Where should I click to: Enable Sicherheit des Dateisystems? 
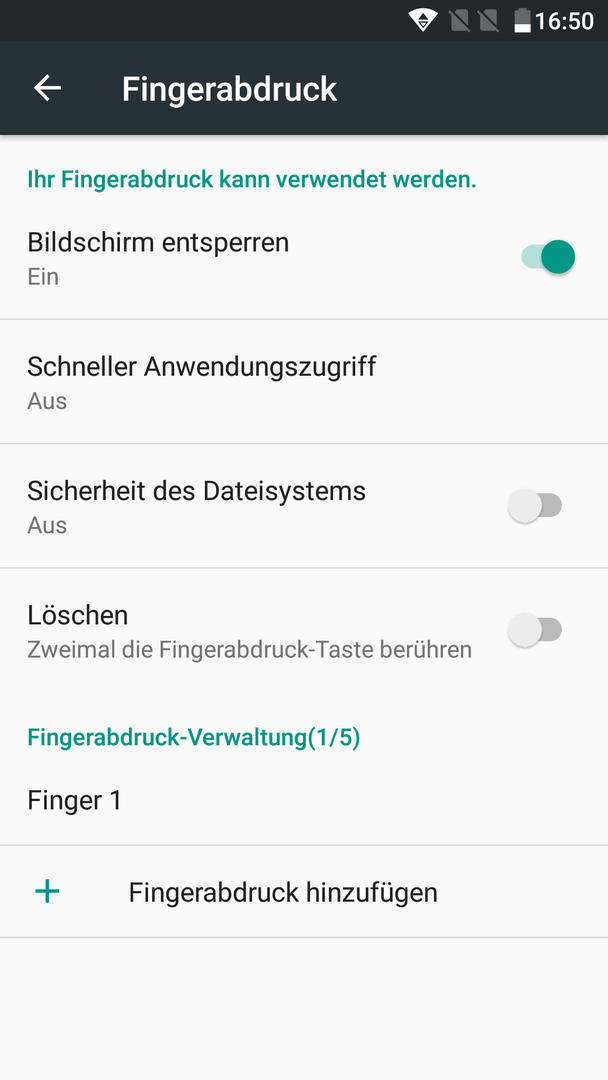pyautogui.click(x=535, y=506)
